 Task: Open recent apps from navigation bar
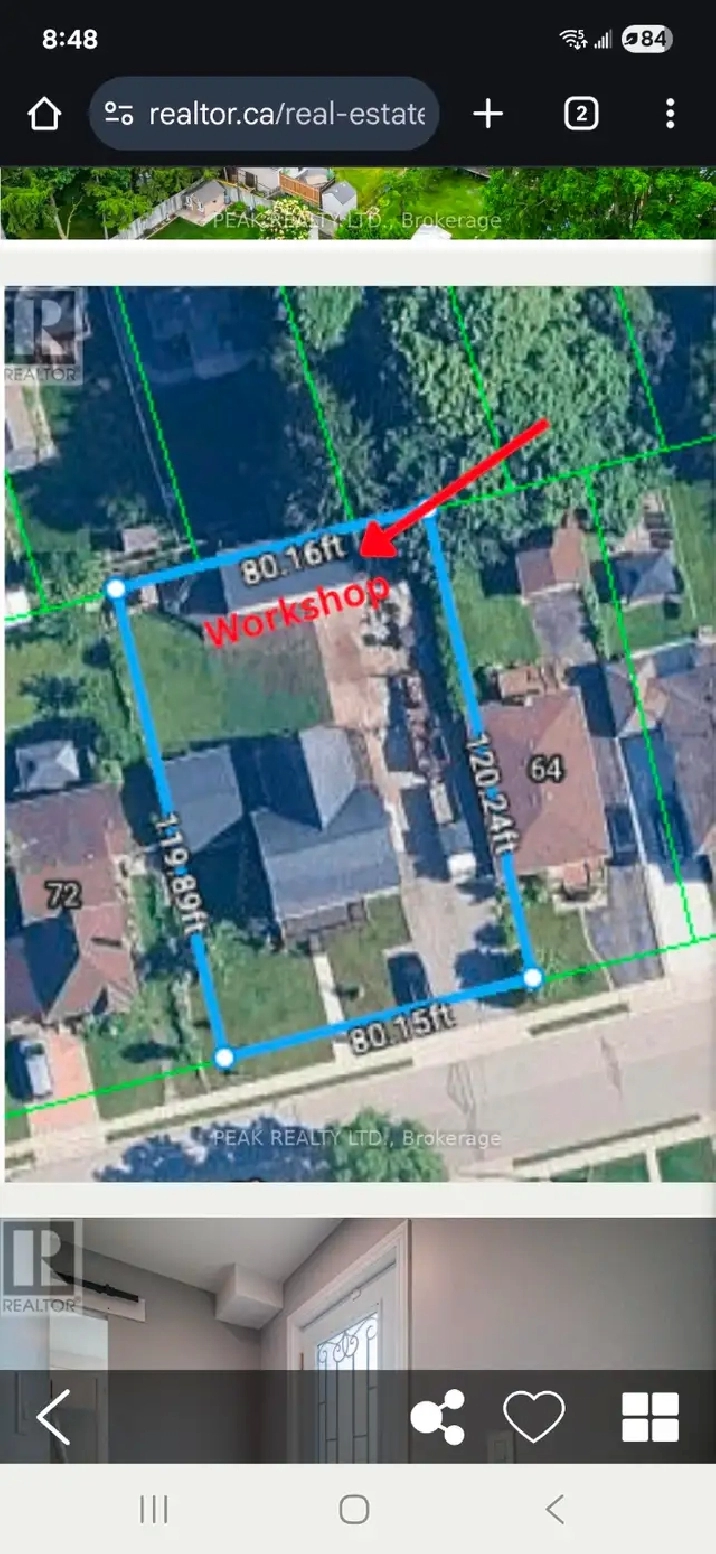(153, 1509)
